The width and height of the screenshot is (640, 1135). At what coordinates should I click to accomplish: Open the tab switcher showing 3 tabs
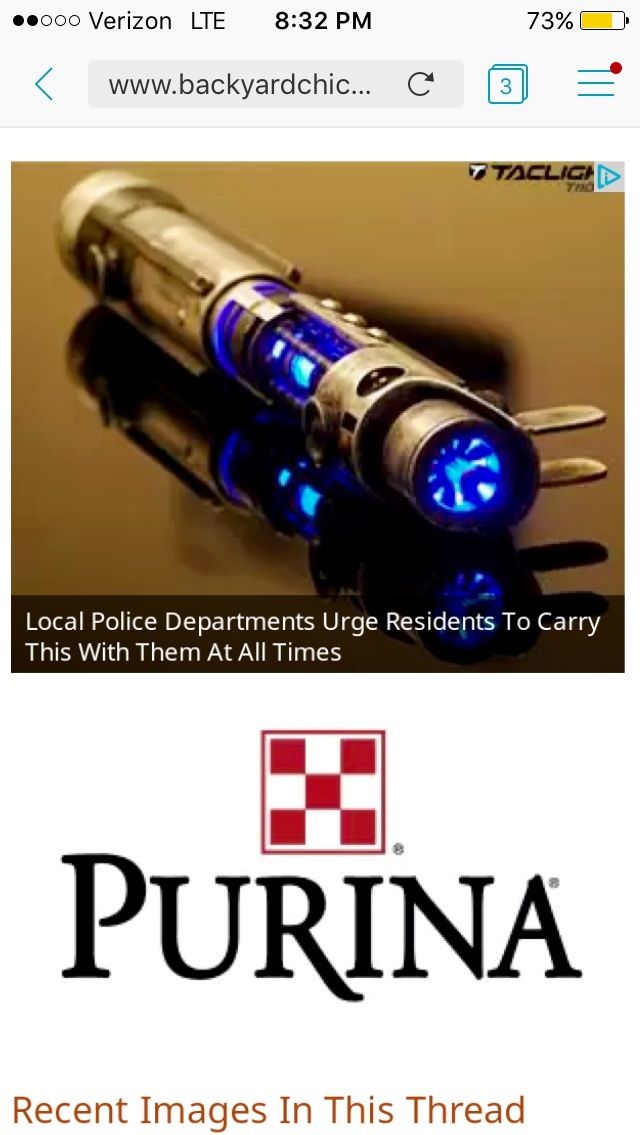click(x=506, y=85)
